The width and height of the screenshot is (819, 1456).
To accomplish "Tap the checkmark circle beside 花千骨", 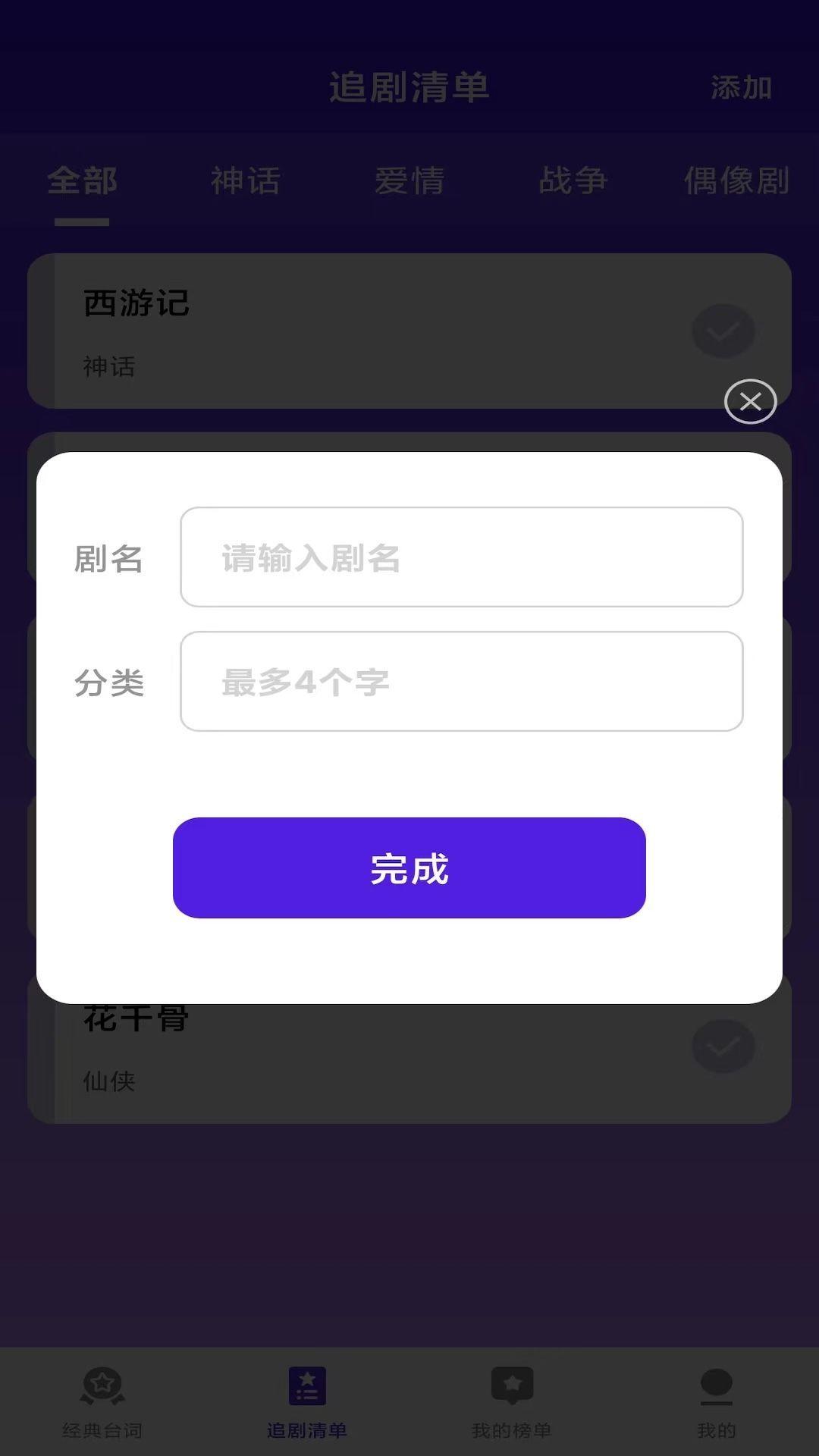I will pos(723,1046).
